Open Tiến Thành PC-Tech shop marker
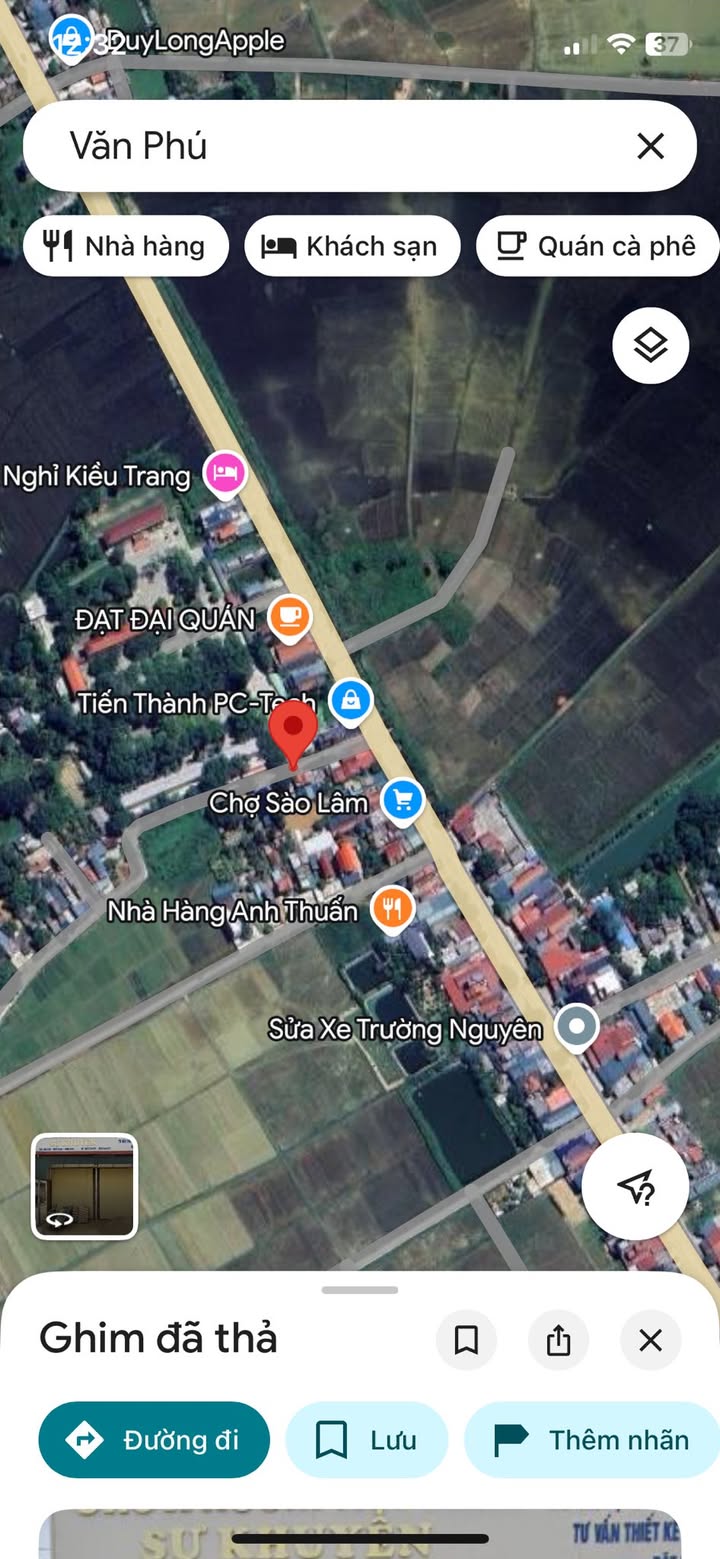Screen dimensions: 720x1559 point(351,700)
